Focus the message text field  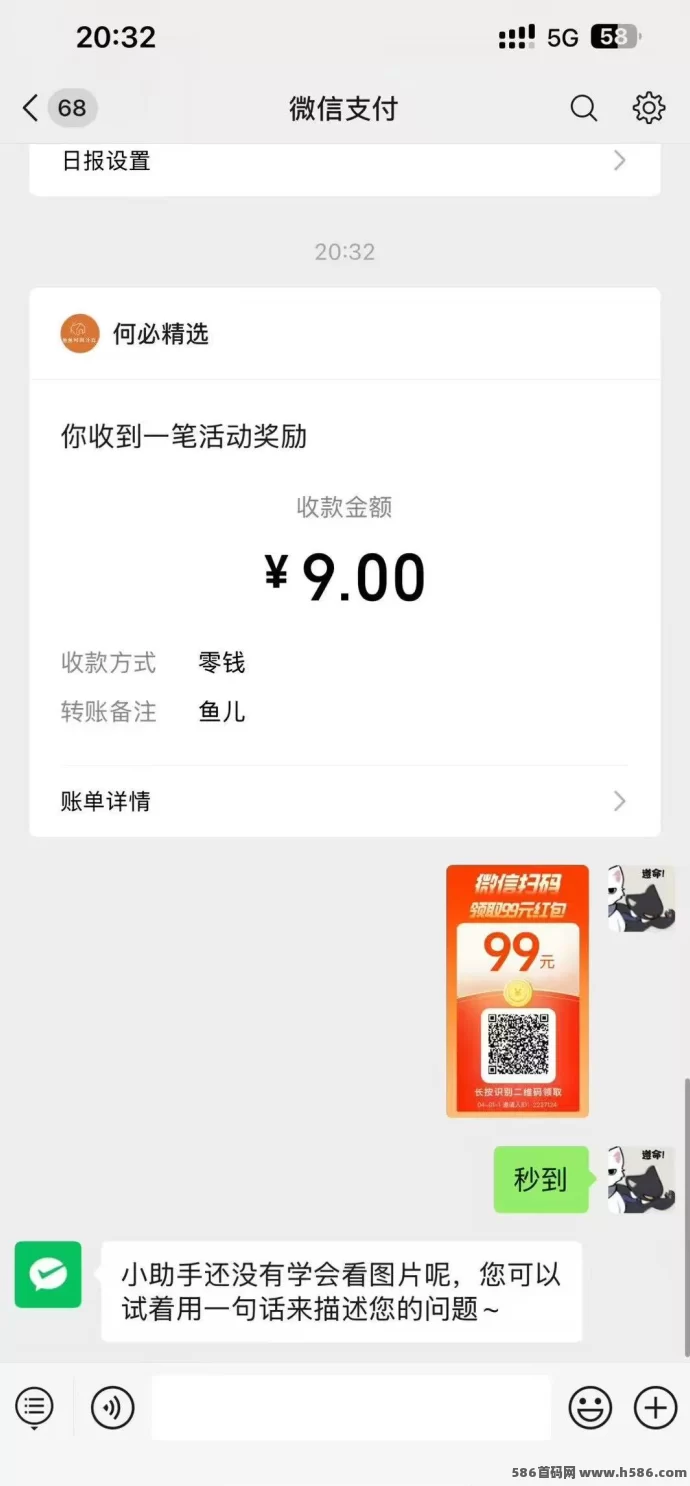tap(351, 1407)
